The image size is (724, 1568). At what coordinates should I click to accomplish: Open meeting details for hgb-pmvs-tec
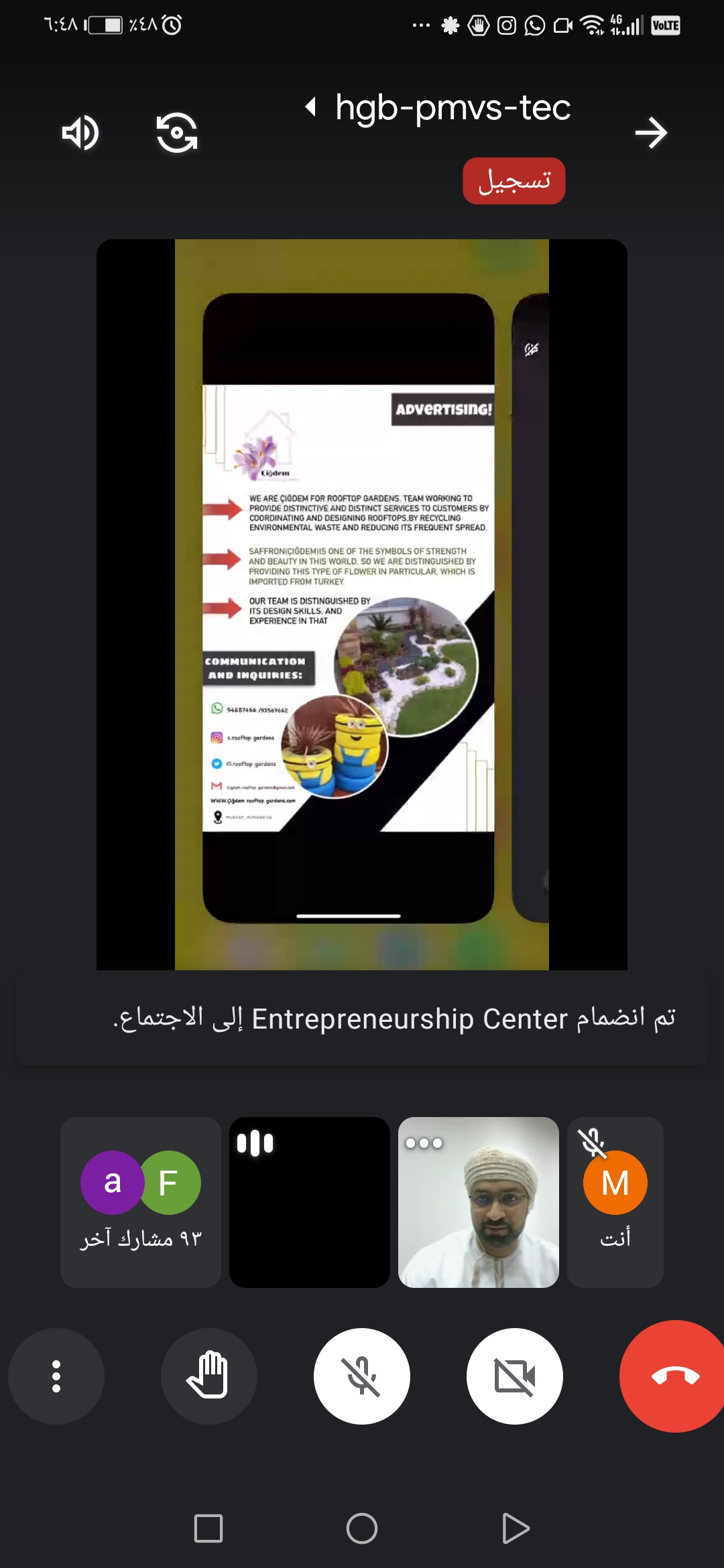coord(438,107)
